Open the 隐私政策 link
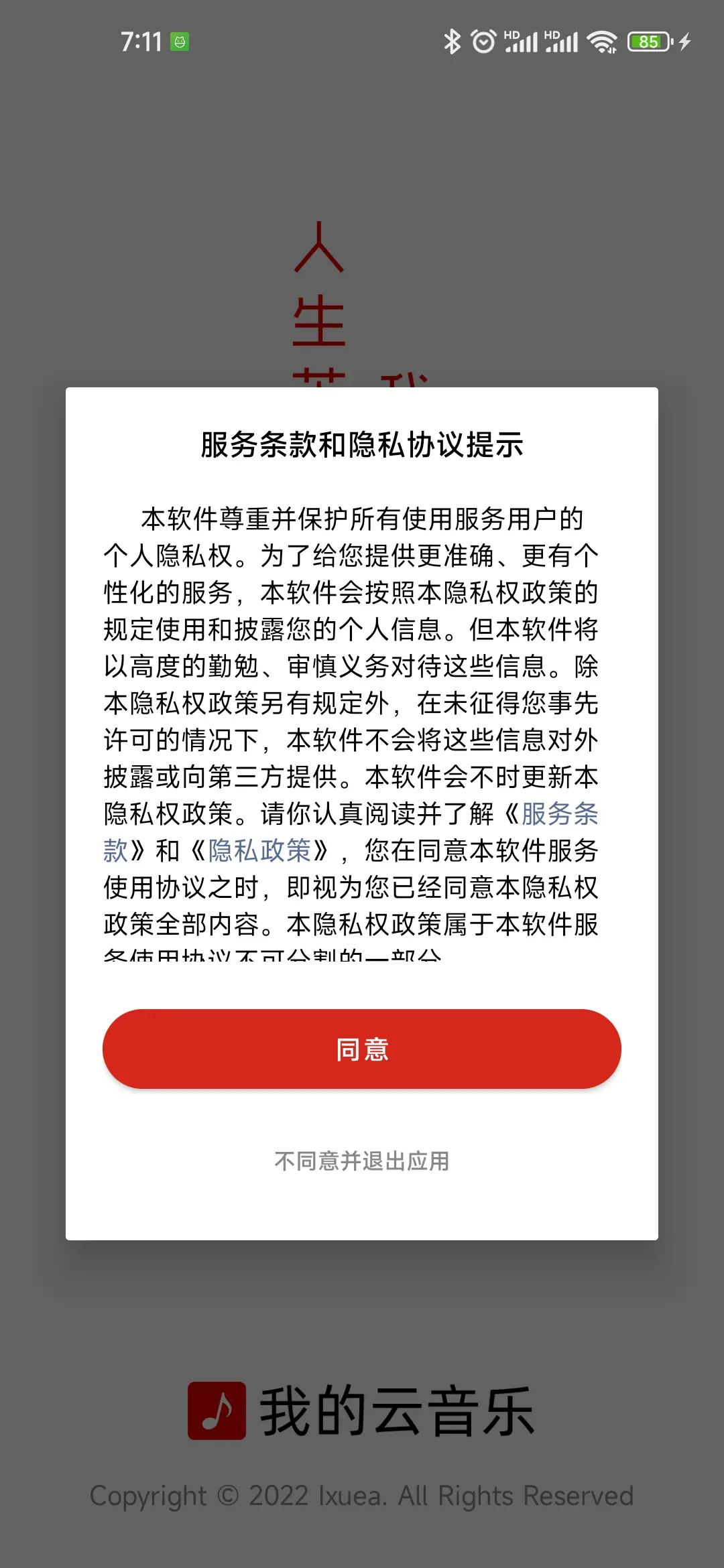This screenshot has width=724, height=1568. coord(259,851)
